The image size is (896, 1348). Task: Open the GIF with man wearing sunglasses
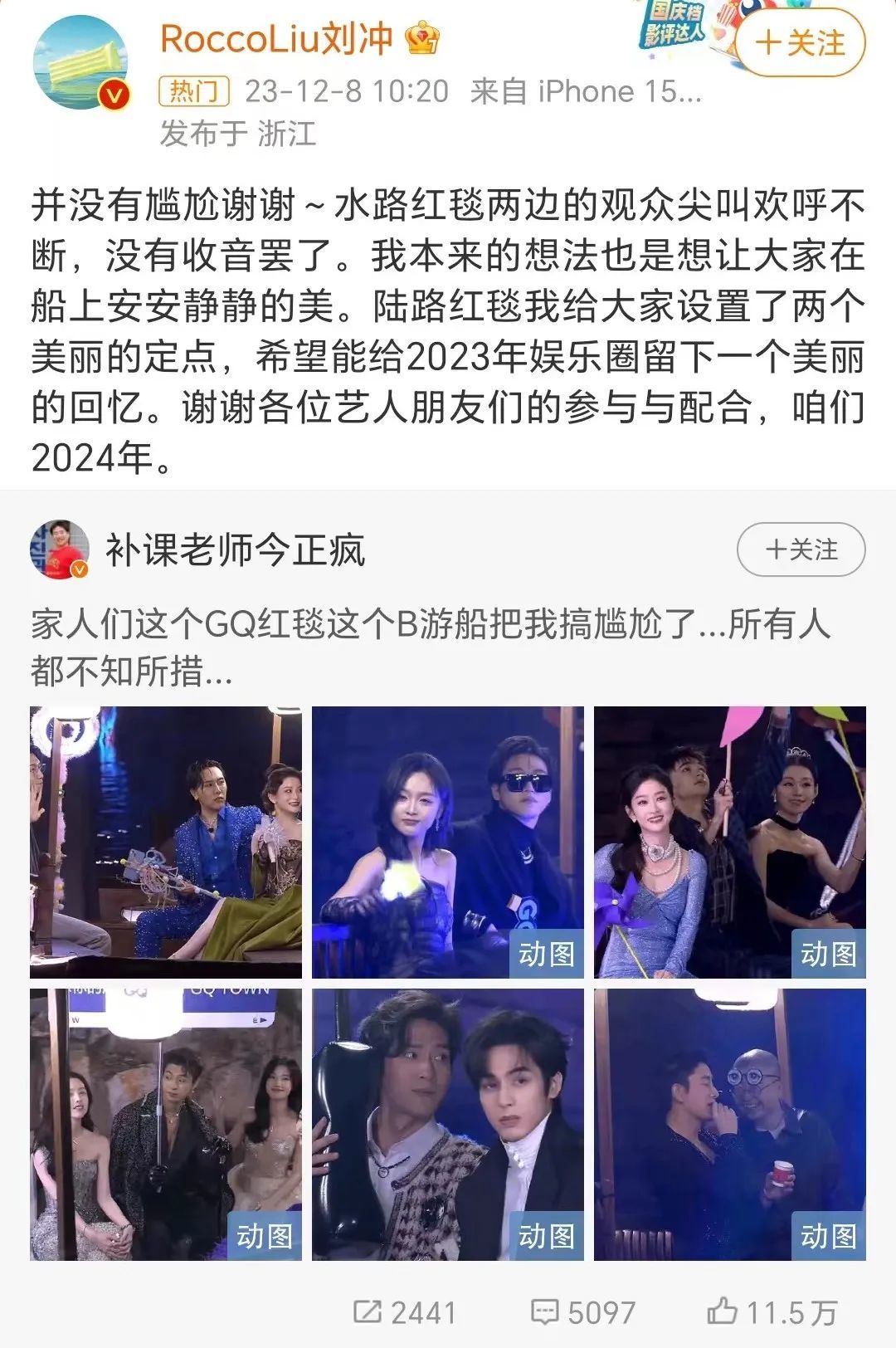coord(448,842)
